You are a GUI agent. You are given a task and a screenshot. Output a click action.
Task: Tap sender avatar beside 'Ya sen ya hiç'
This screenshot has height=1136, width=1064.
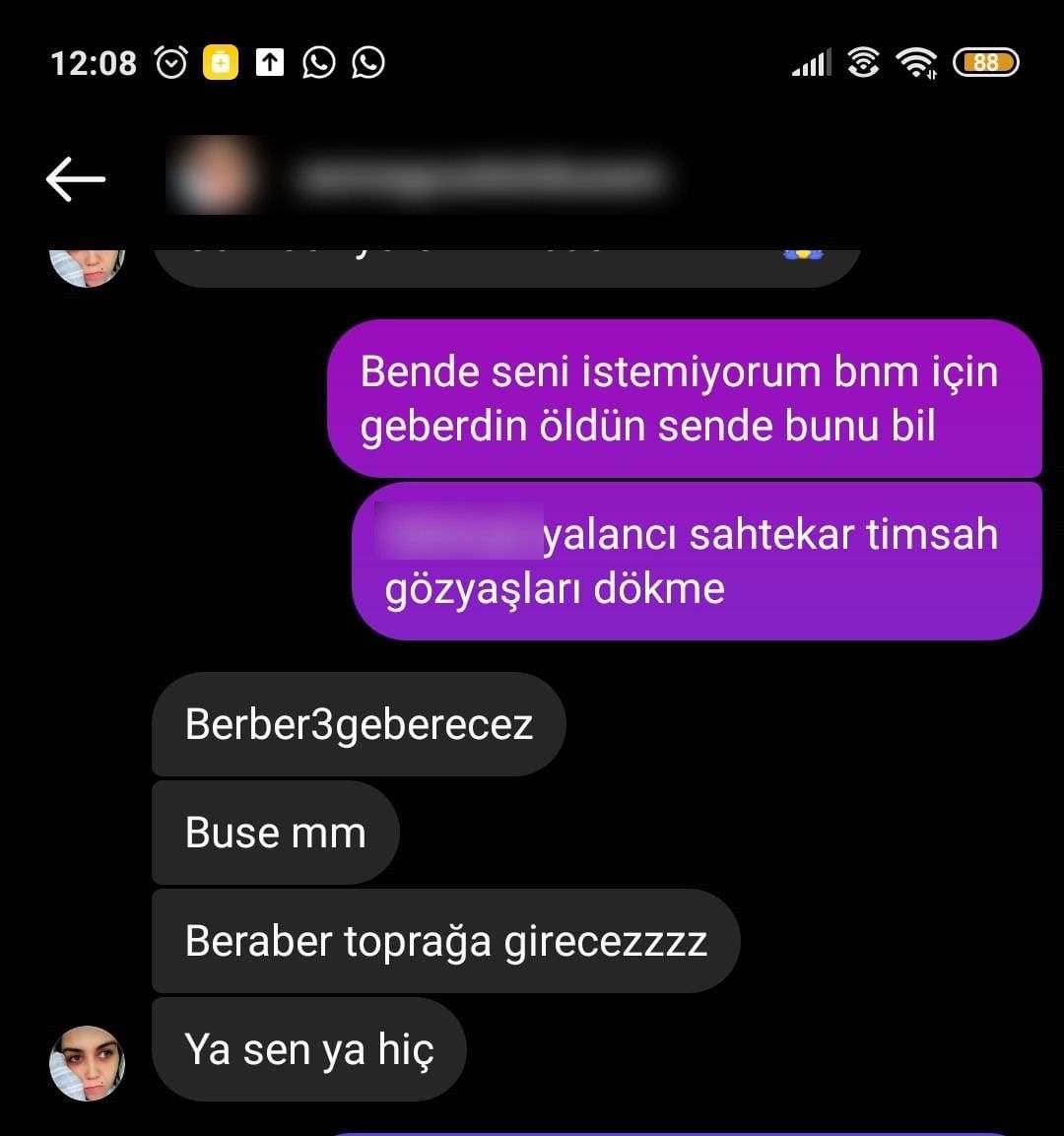coord(87,1062)
